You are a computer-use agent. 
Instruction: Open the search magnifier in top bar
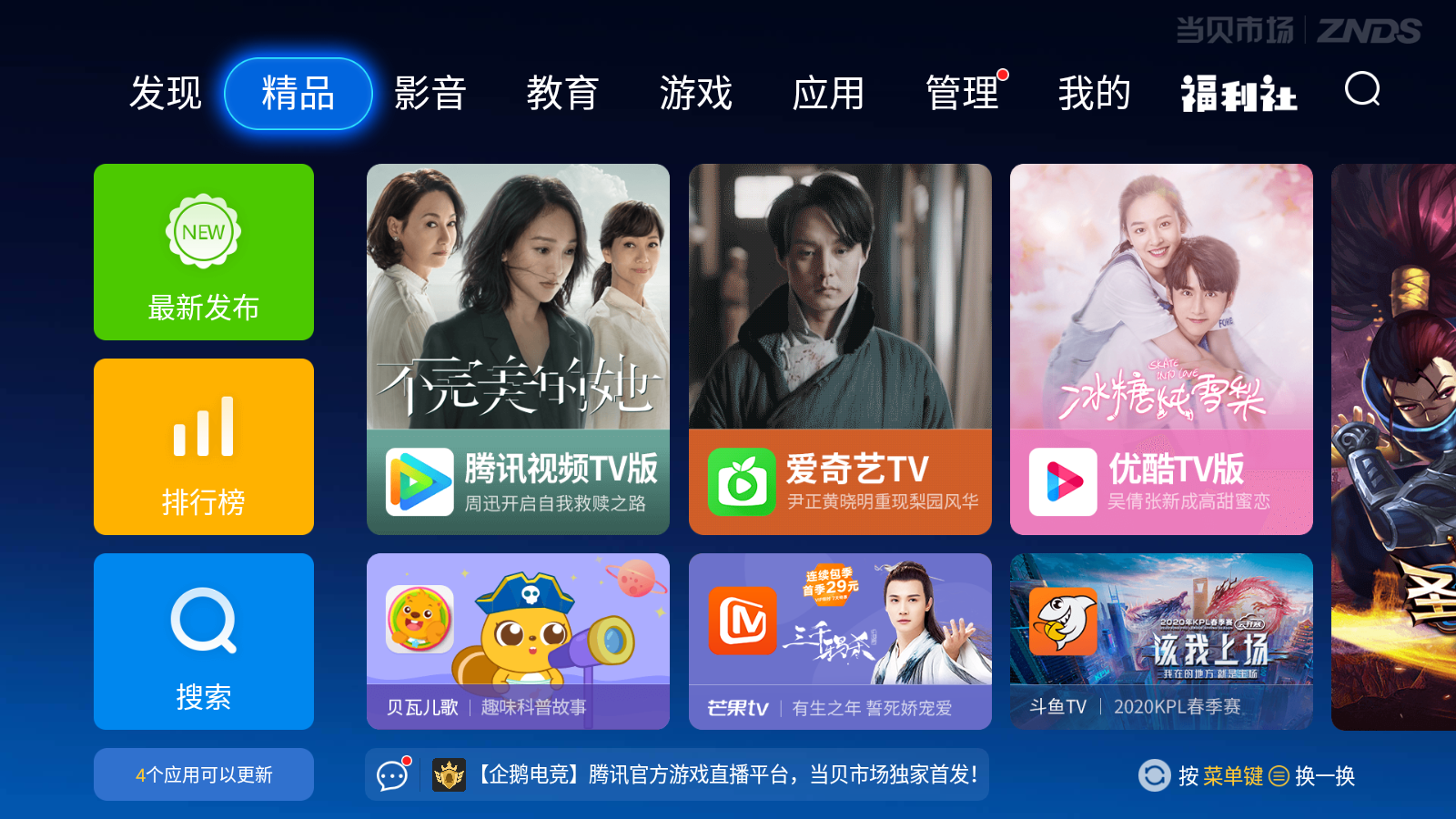(1362, 89)
